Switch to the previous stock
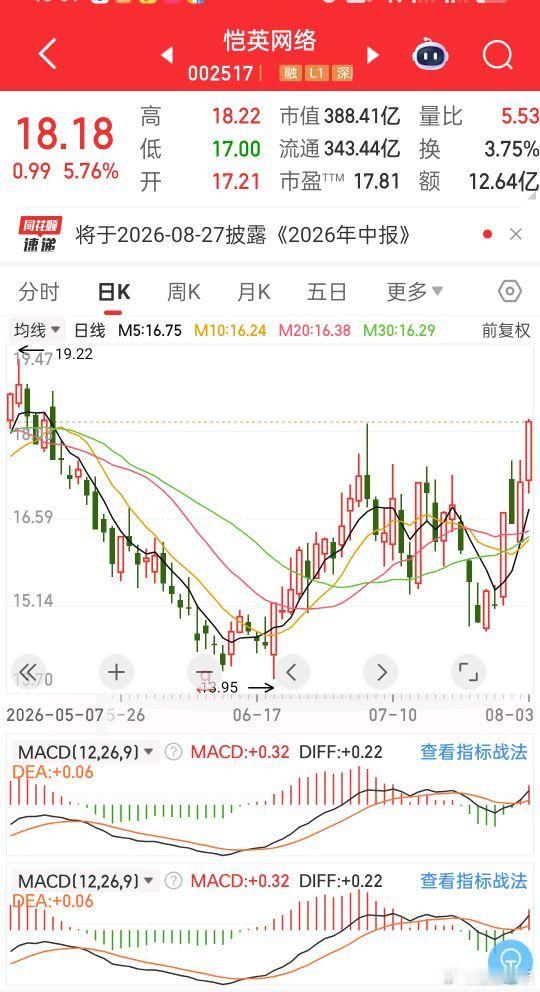The image size is (540, 992). tap(167, 56)
